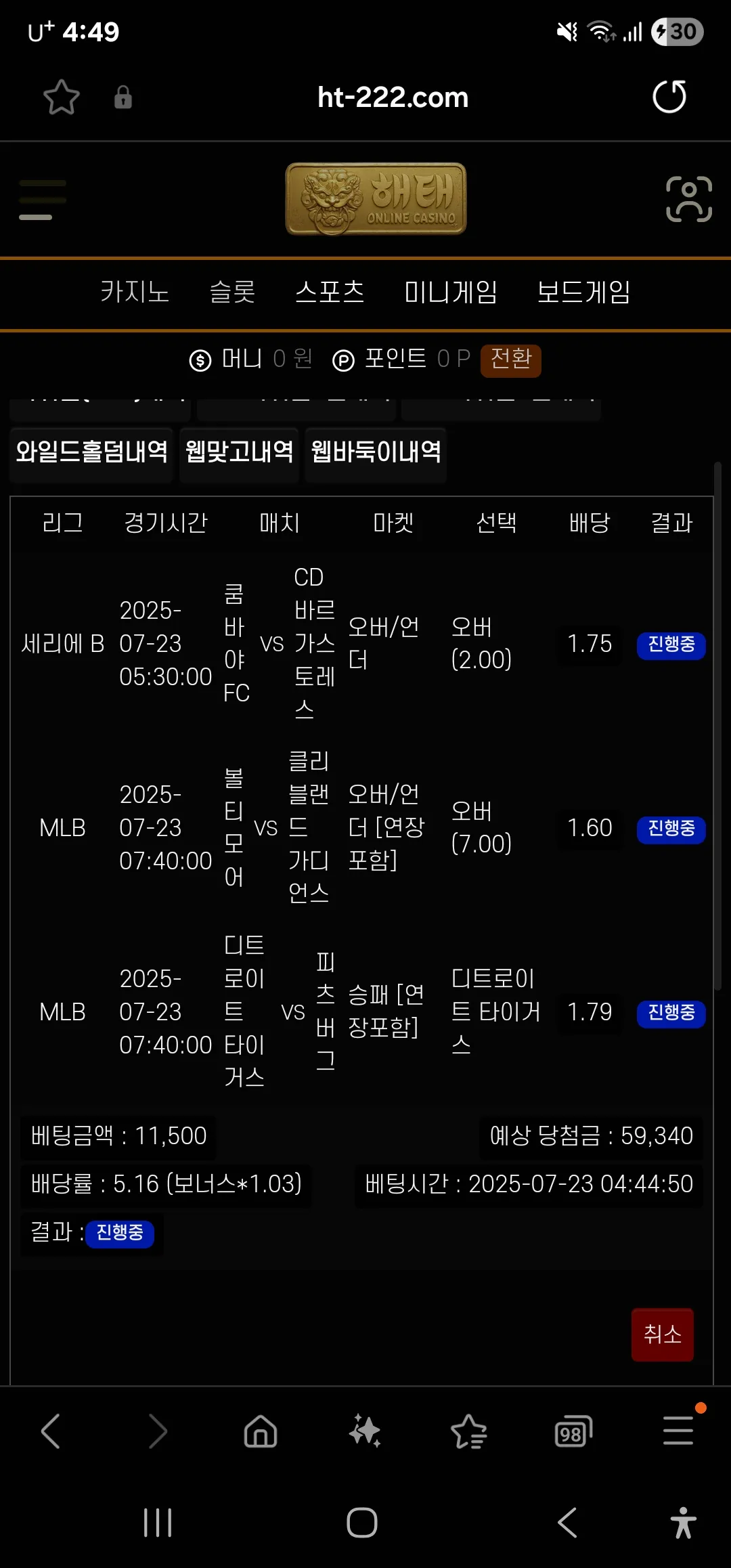Viewport: 731px width, 1568px height.
Task: Open the browser bookmarks list
Action: pos(468,1431)
